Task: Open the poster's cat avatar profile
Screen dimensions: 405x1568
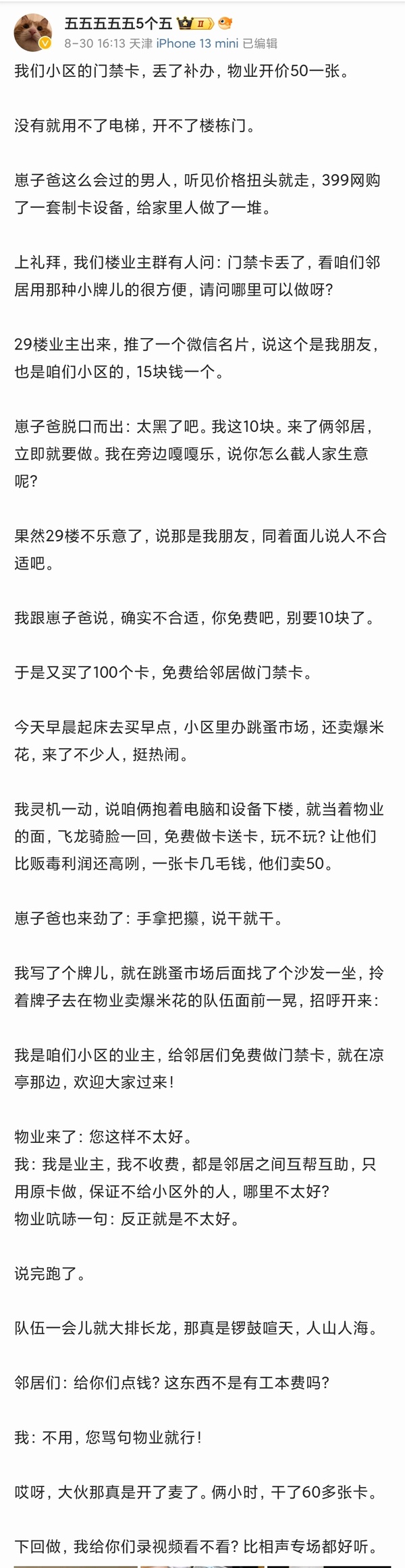Action: 34,32
